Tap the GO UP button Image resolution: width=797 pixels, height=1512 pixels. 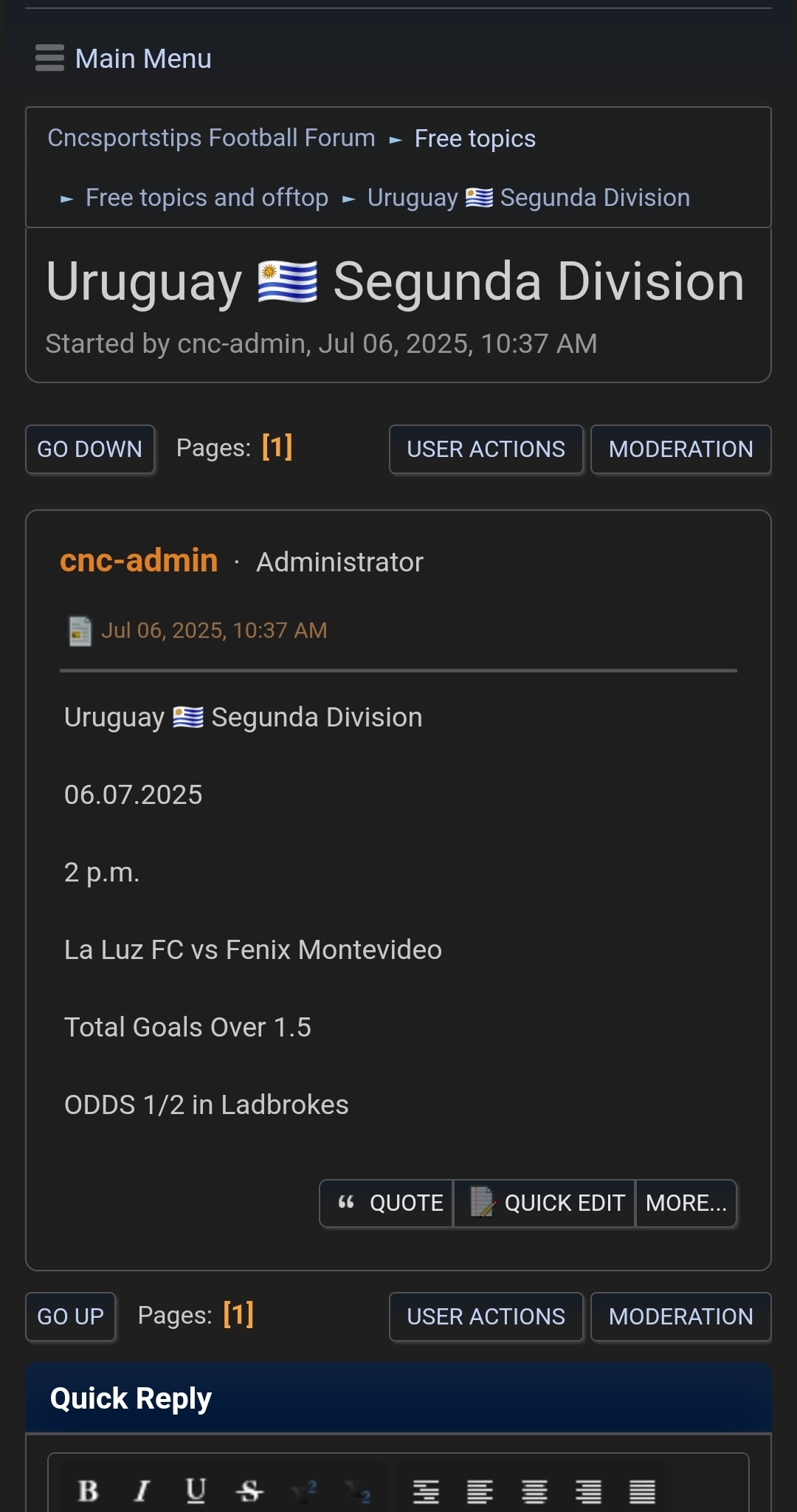(x=71, y=1316)
